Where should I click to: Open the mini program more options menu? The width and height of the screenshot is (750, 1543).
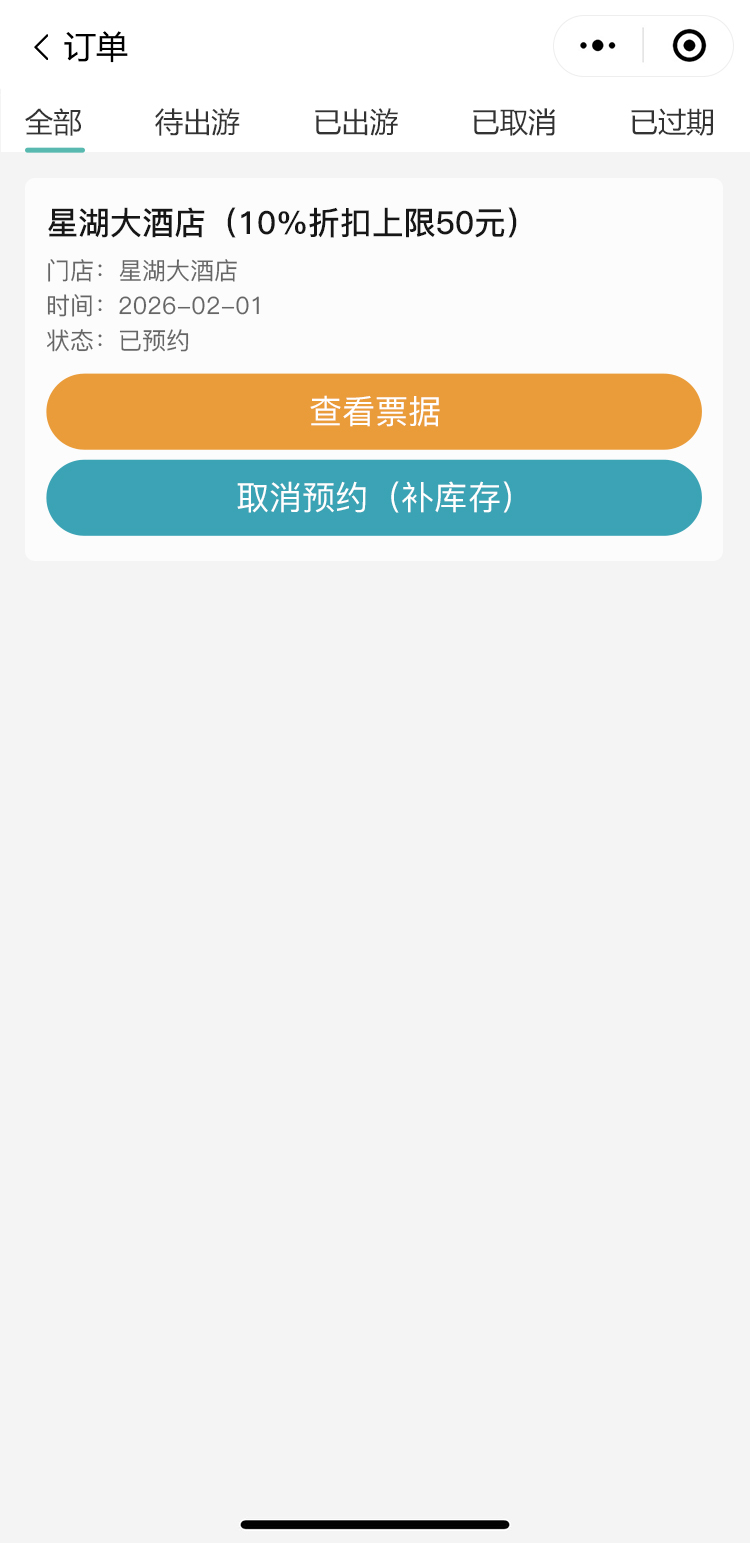coord(598,46)
